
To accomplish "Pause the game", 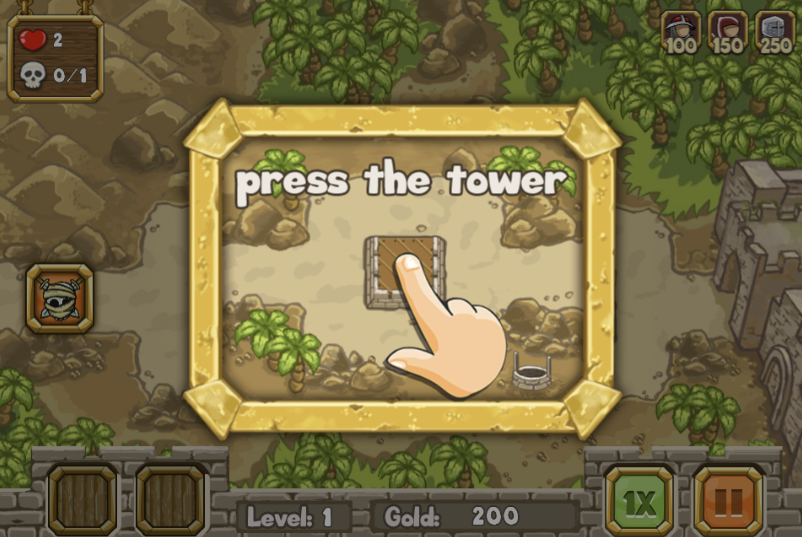I will pyautogui.click(x=728, y=500).
